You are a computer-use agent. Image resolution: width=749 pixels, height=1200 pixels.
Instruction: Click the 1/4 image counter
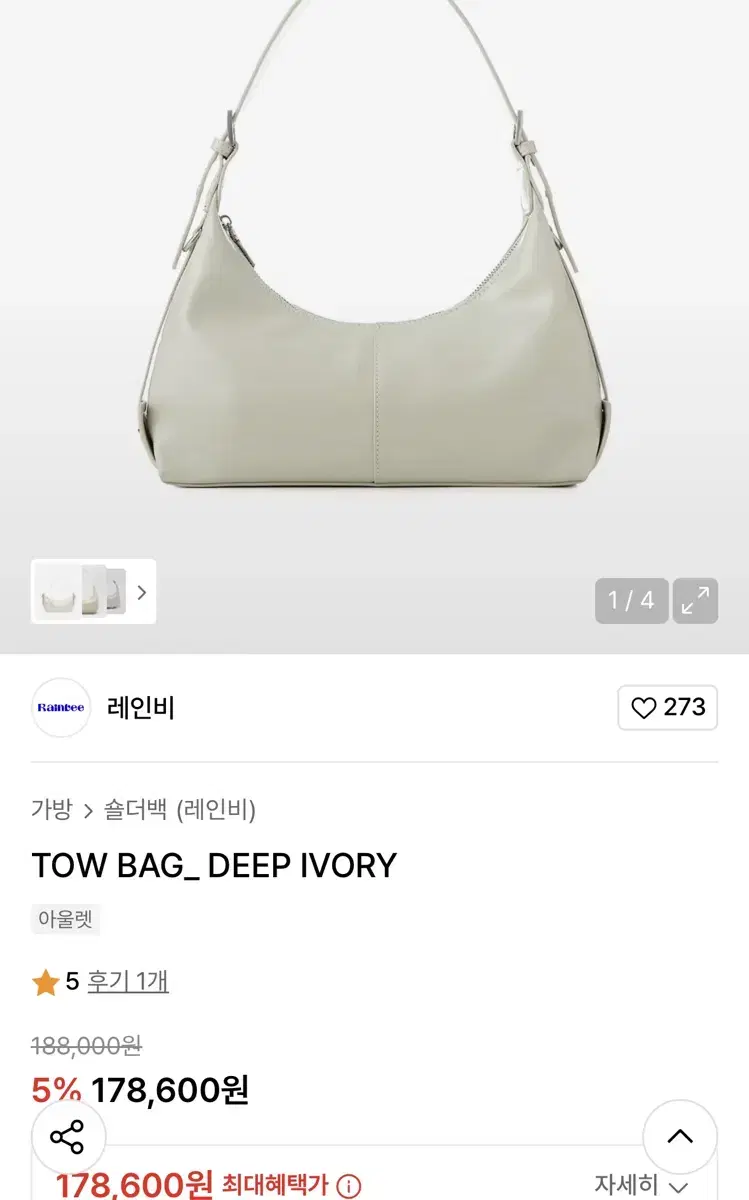pos(631,600)
